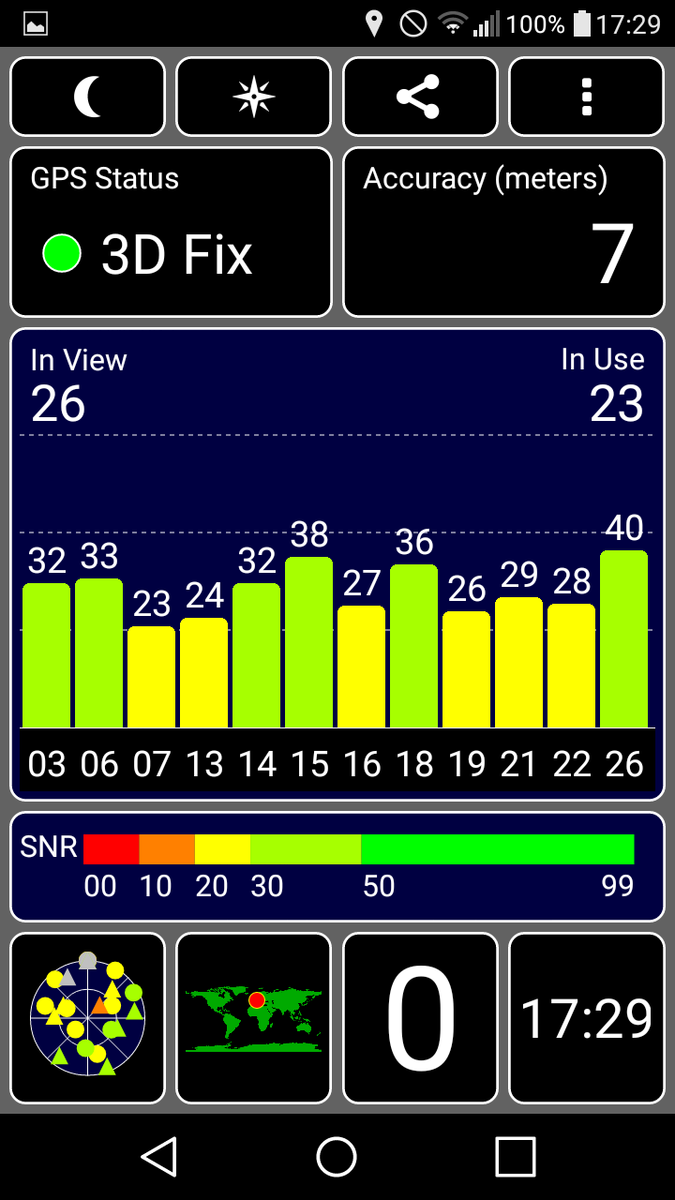Image resolution: width=675 pixels, height=1200 pixels.
Task: Share the GPS information
Action: click(x=420, y=97)
